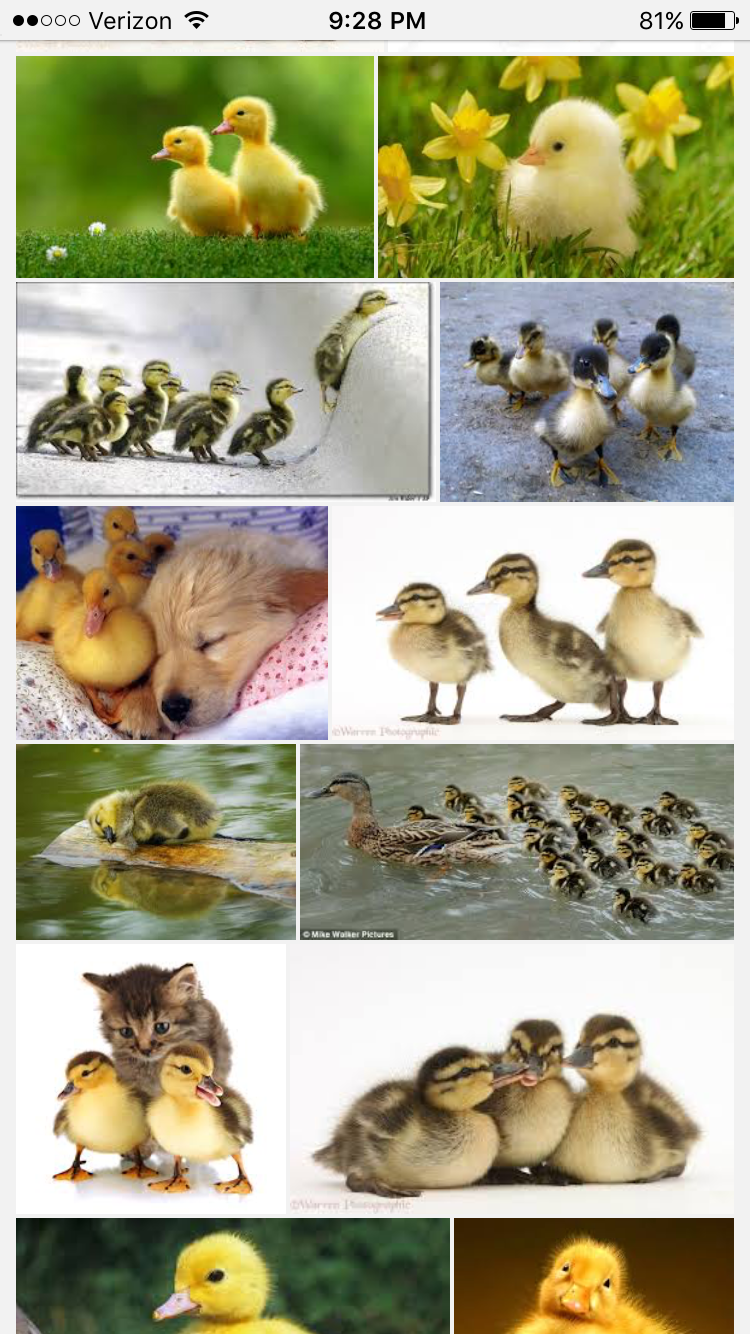The image size is (750, 1334).
Task: Open the three ducklings huddled together image
Action: [x=512, y=1080]
